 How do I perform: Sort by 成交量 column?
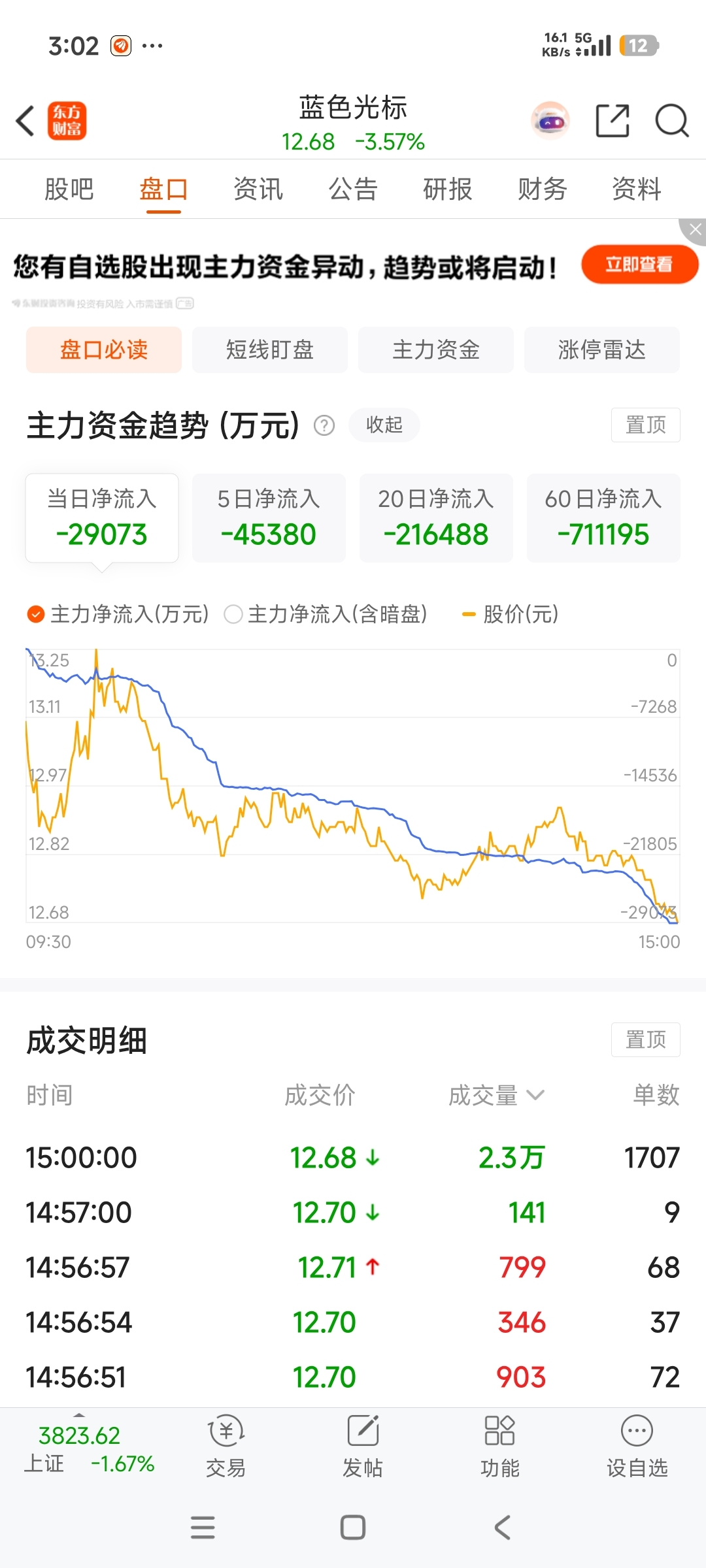tap(496, 1095)
